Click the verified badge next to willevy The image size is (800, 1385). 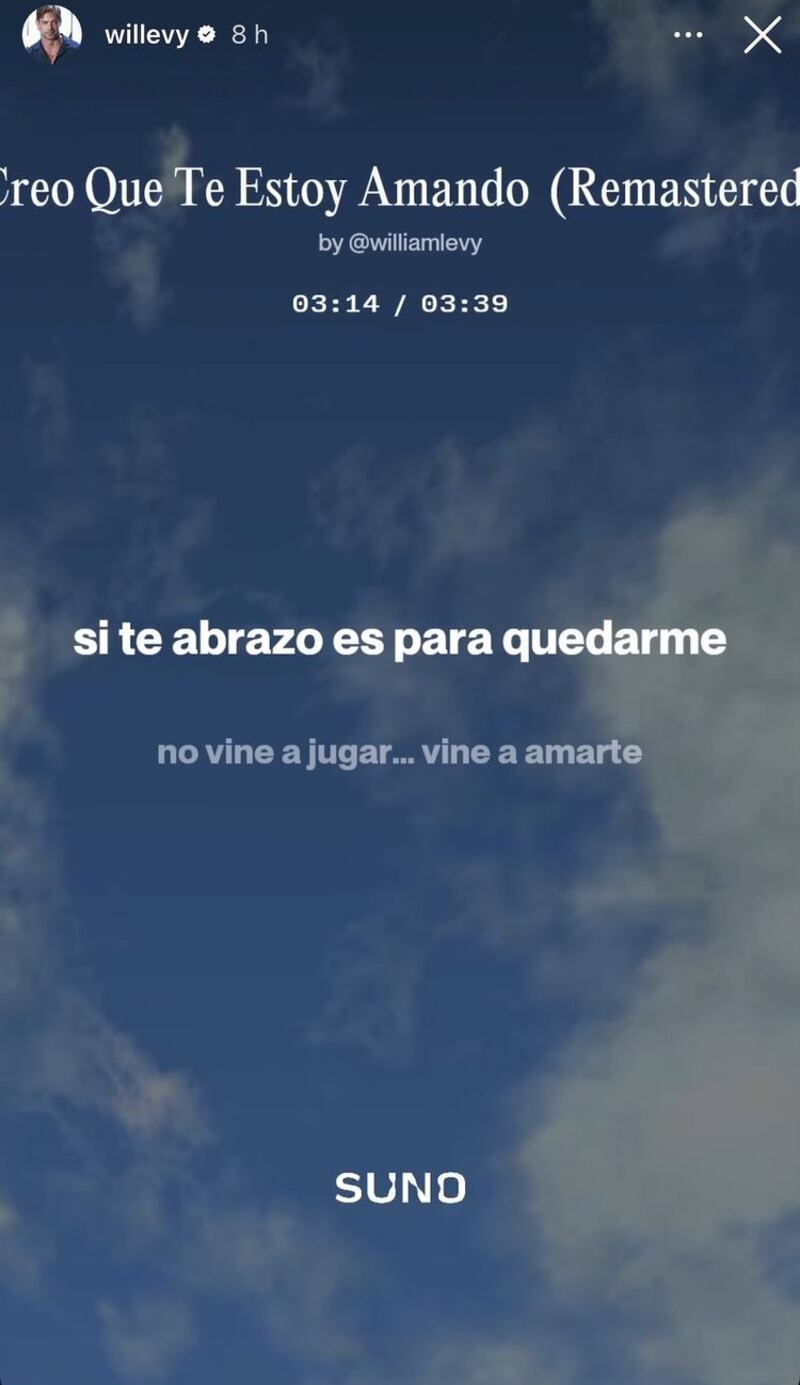coord(207,33)
